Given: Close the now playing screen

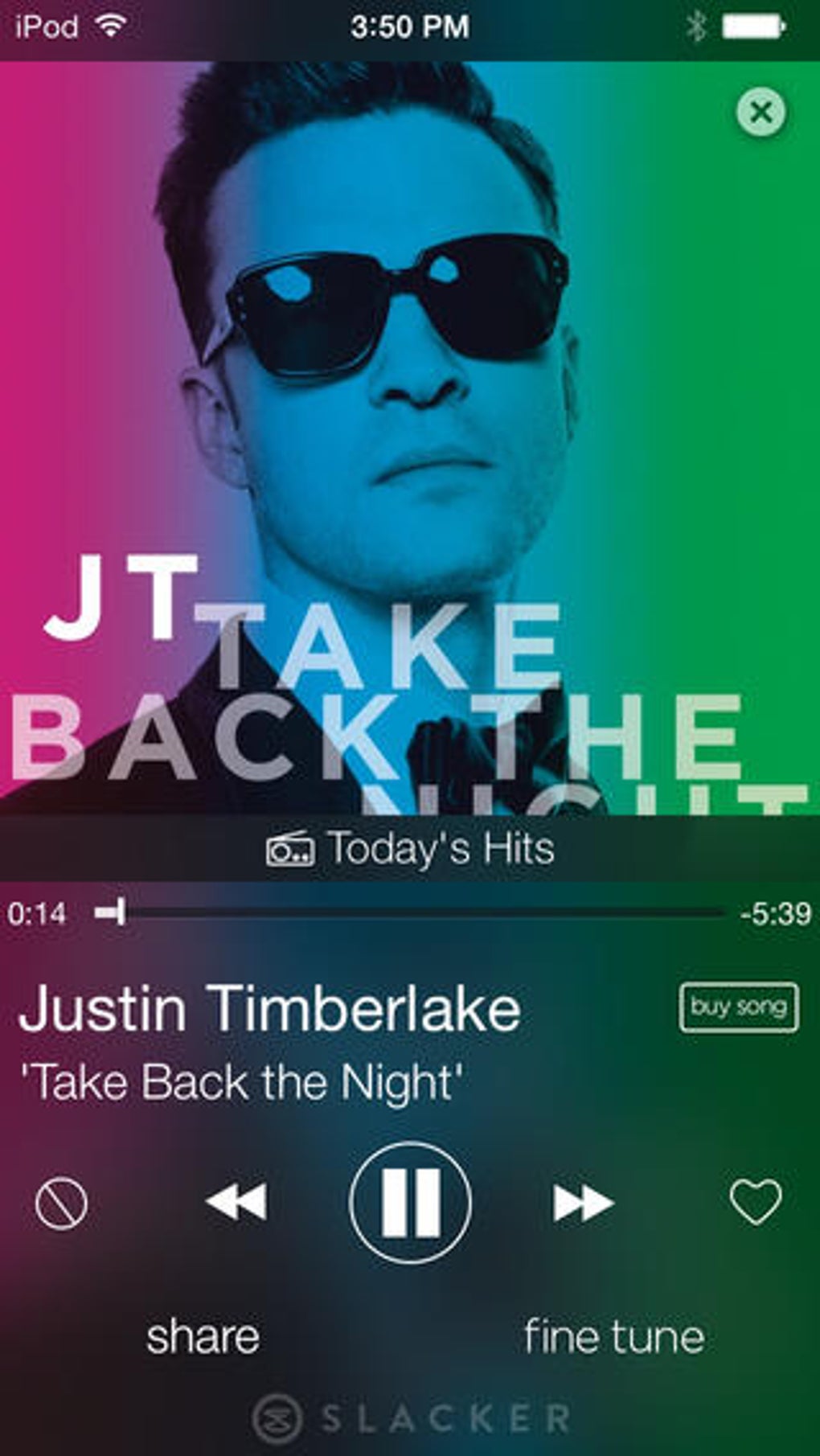Looking at the screenshot, I should pos(761,112).
